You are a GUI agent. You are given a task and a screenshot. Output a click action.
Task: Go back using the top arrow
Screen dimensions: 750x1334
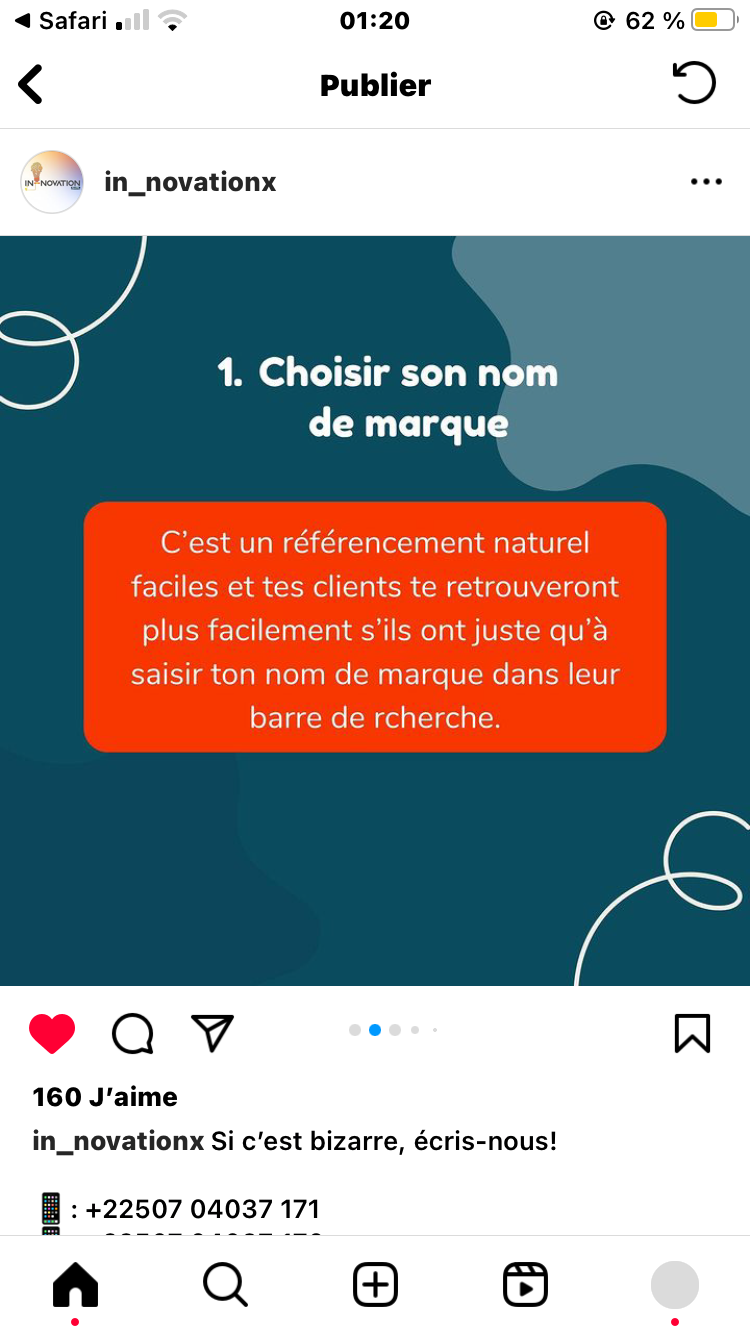[x=31, y=84]
